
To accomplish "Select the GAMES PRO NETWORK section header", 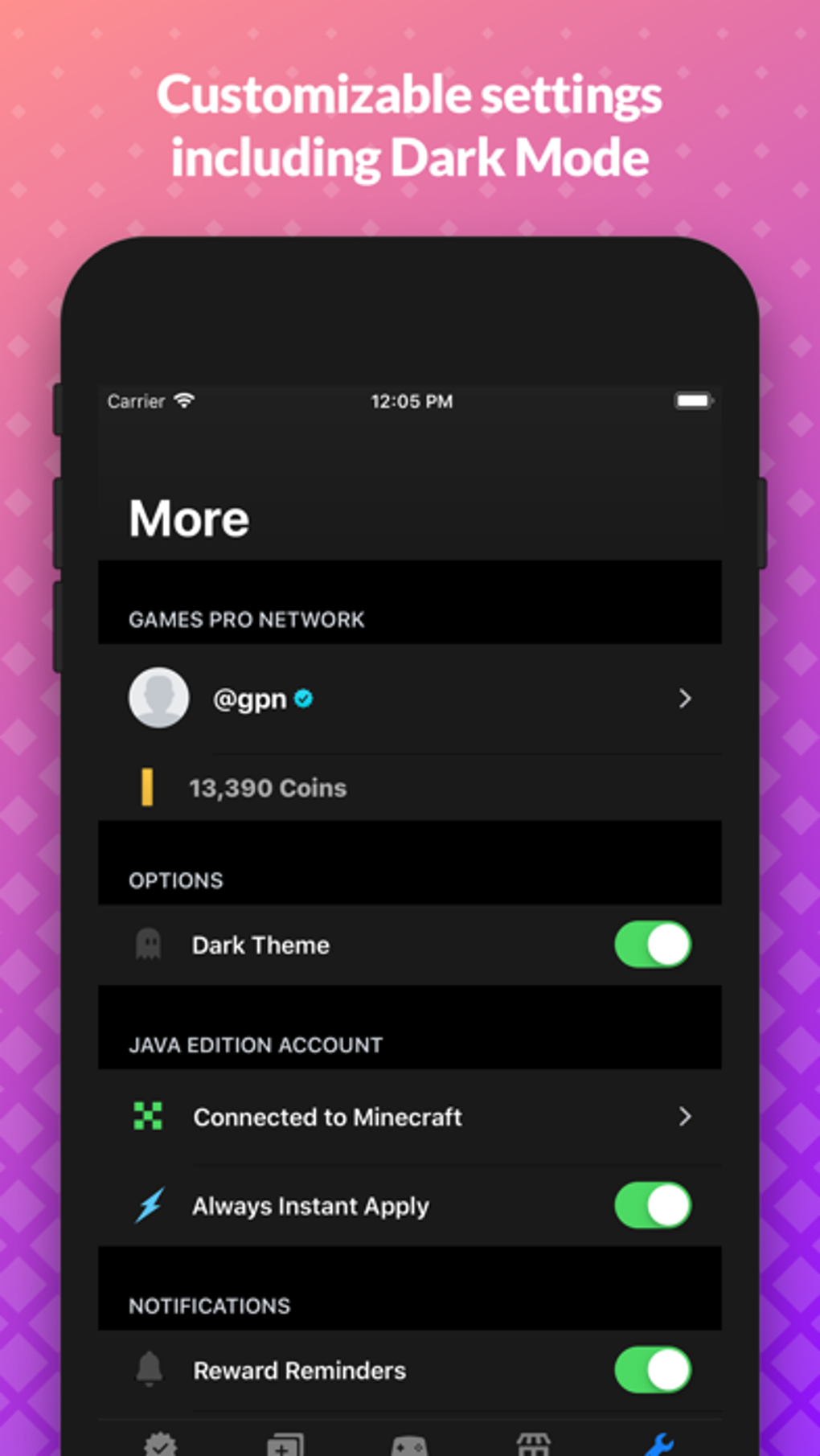I will pos(246,619).
